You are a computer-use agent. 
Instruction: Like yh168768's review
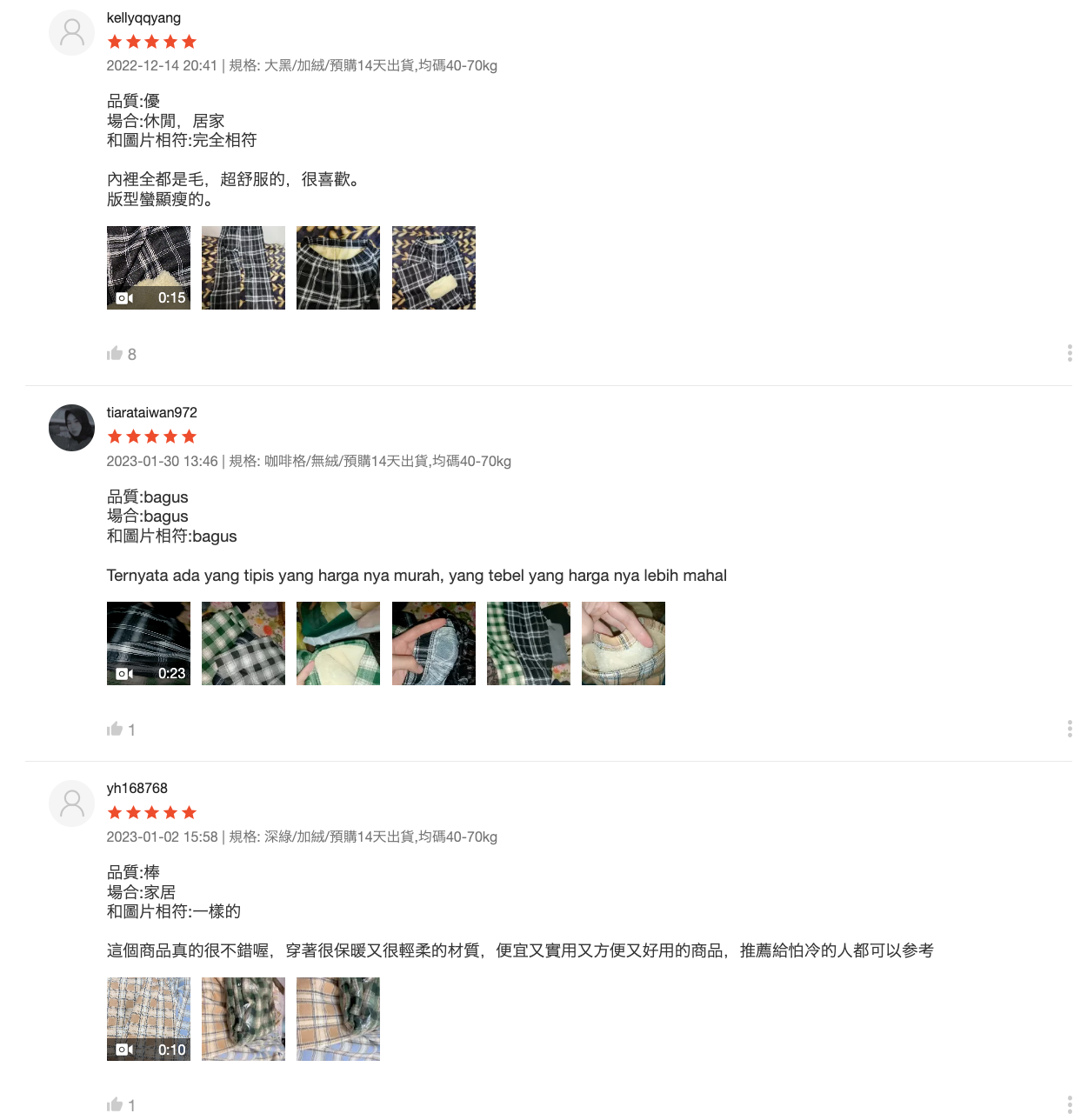tap(115, 1104)
